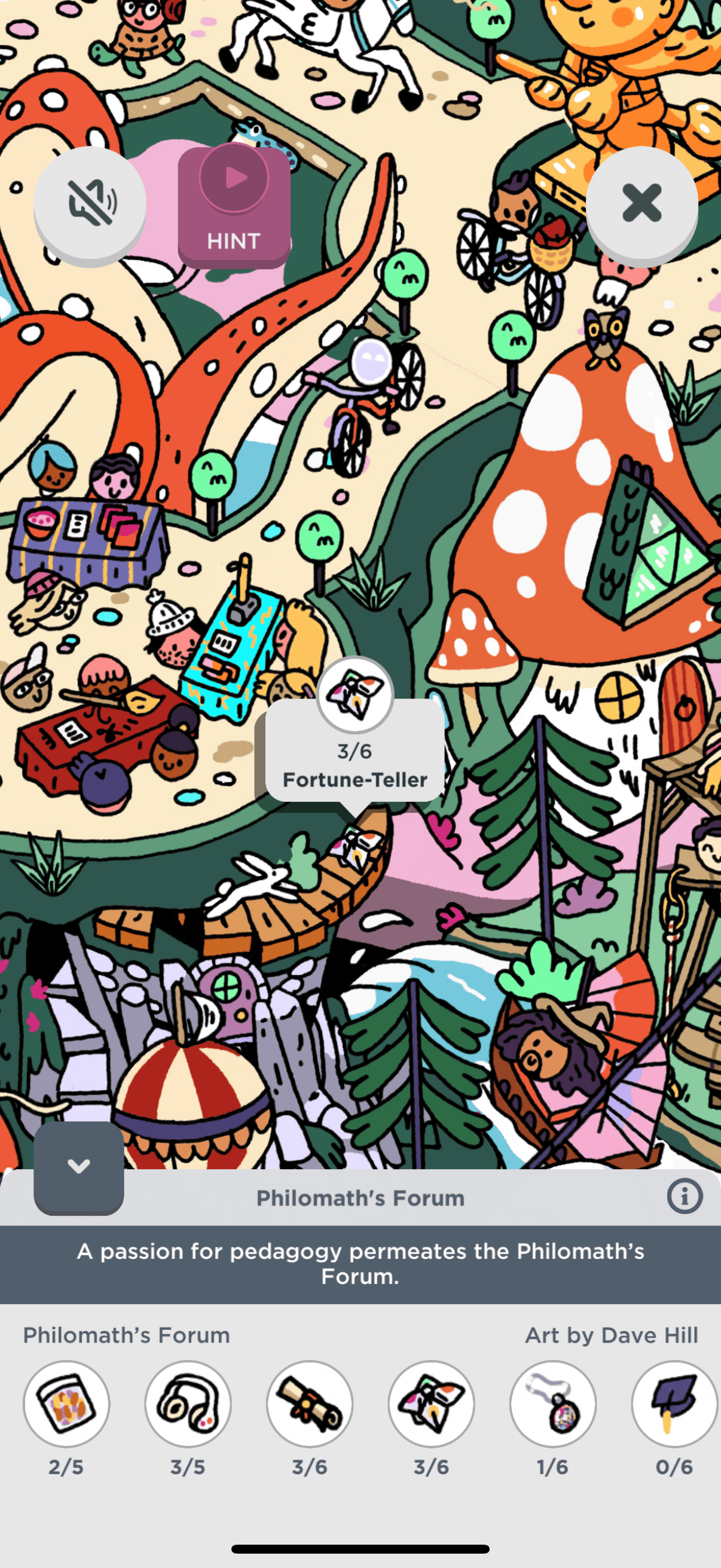This screenshot has width=721, height=1568.
Task: Collapse the Philomath's Forum panel
Action: pyautogui.click(x=78, y=1166)
